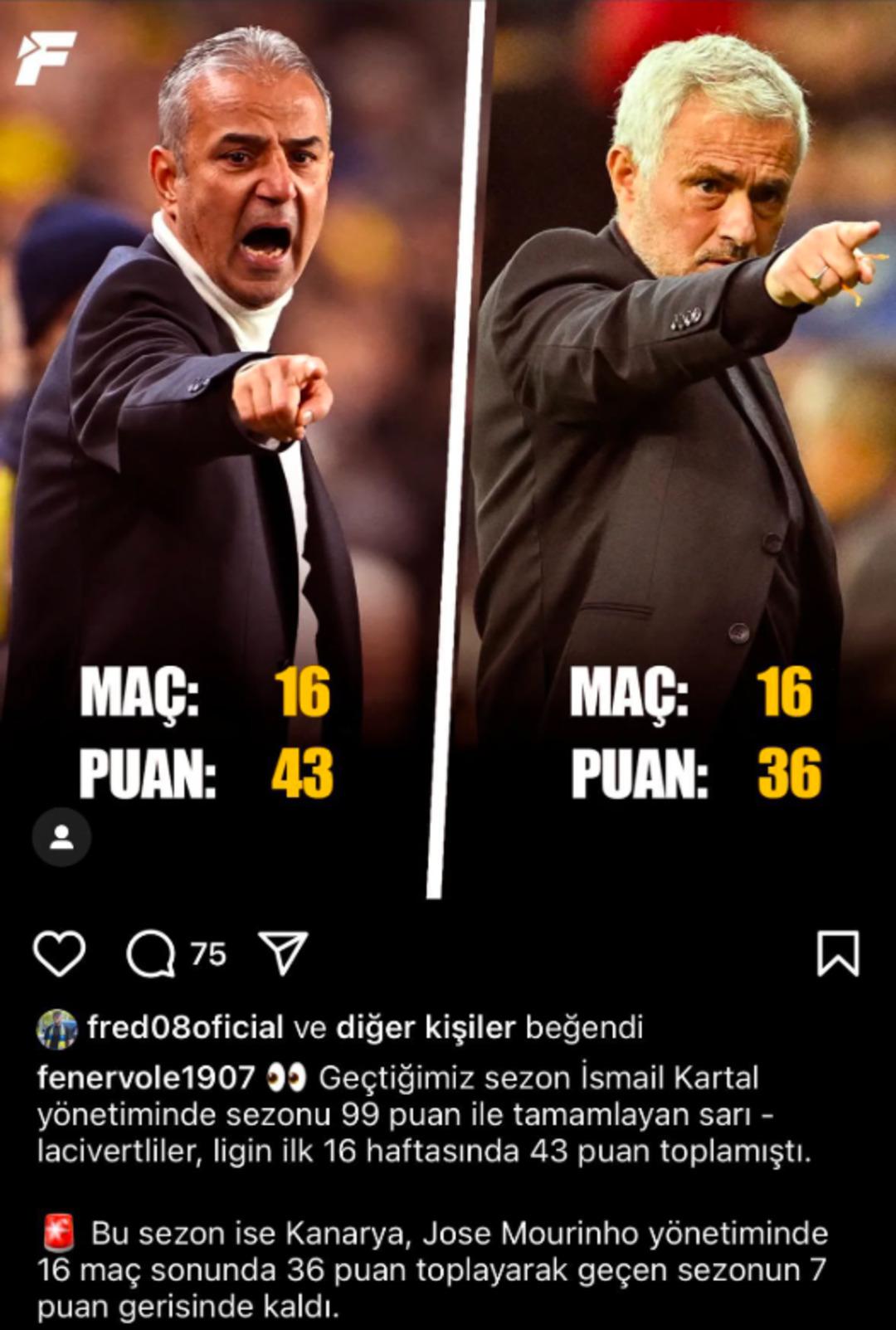
Task: Tap the 75 comment count
Action: [207, 956]
